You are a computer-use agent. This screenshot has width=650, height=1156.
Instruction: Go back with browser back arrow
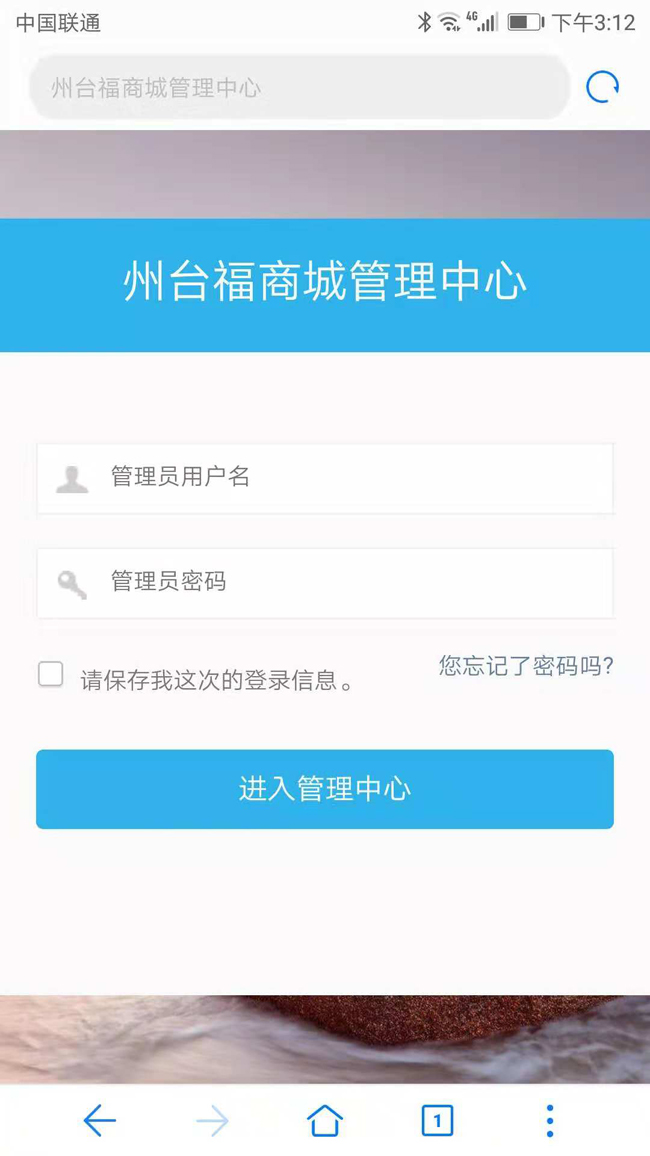coord(99,1121)
